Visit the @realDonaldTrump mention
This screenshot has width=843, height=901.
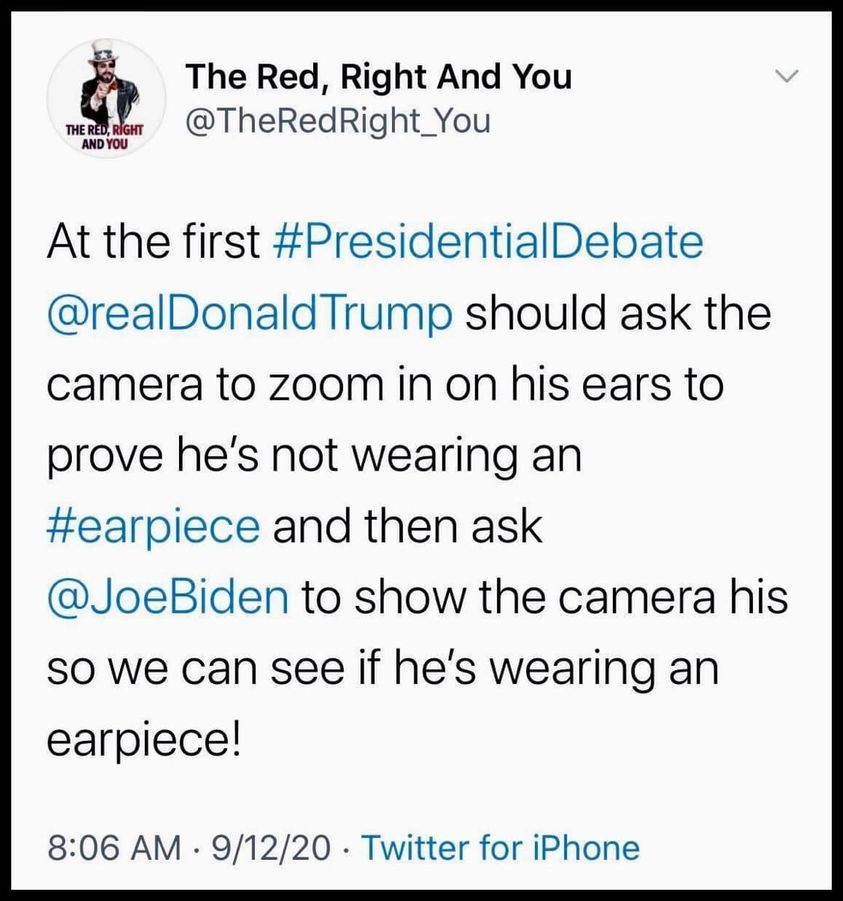click(x=250, y=314)
